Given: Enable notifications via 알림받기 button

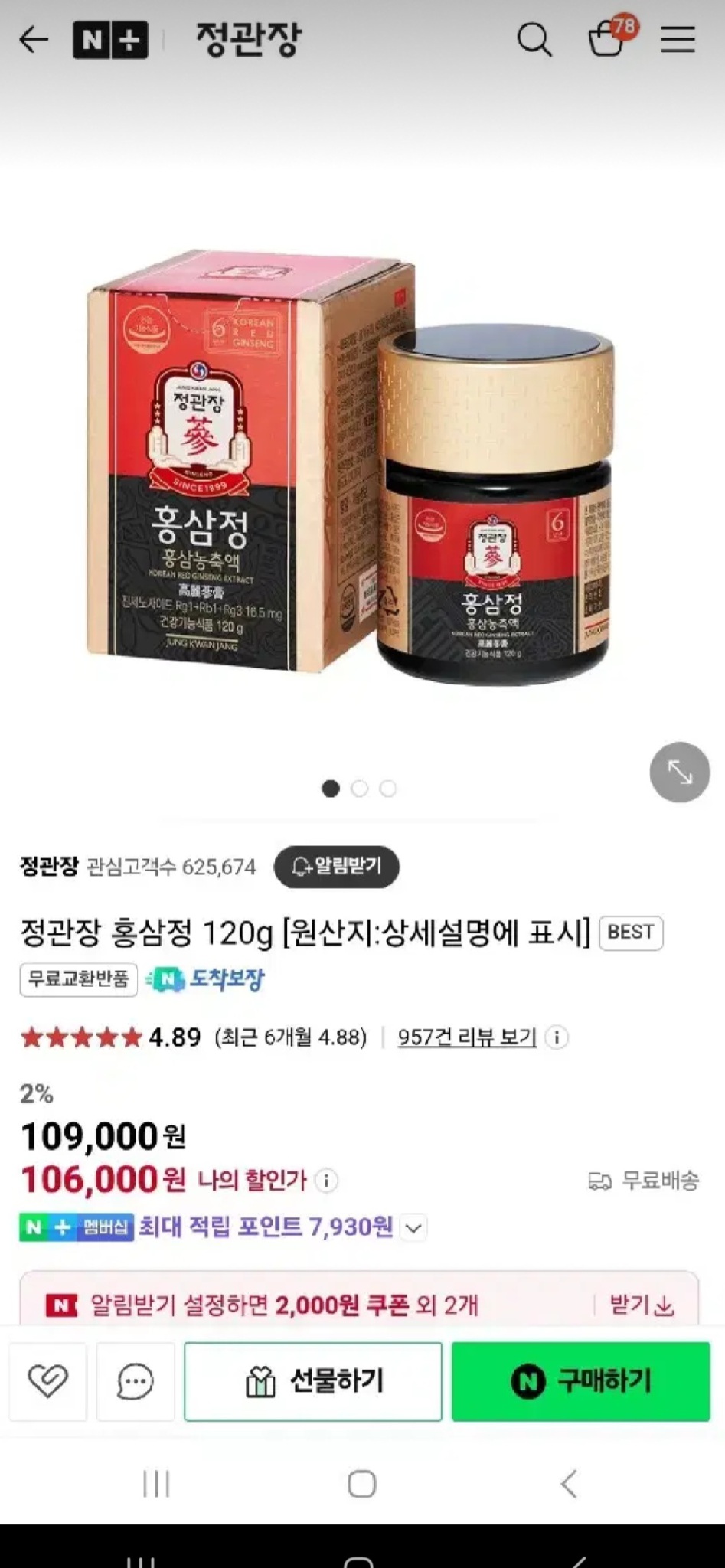Looking at the screenshot, I should (x=337, y=867).
